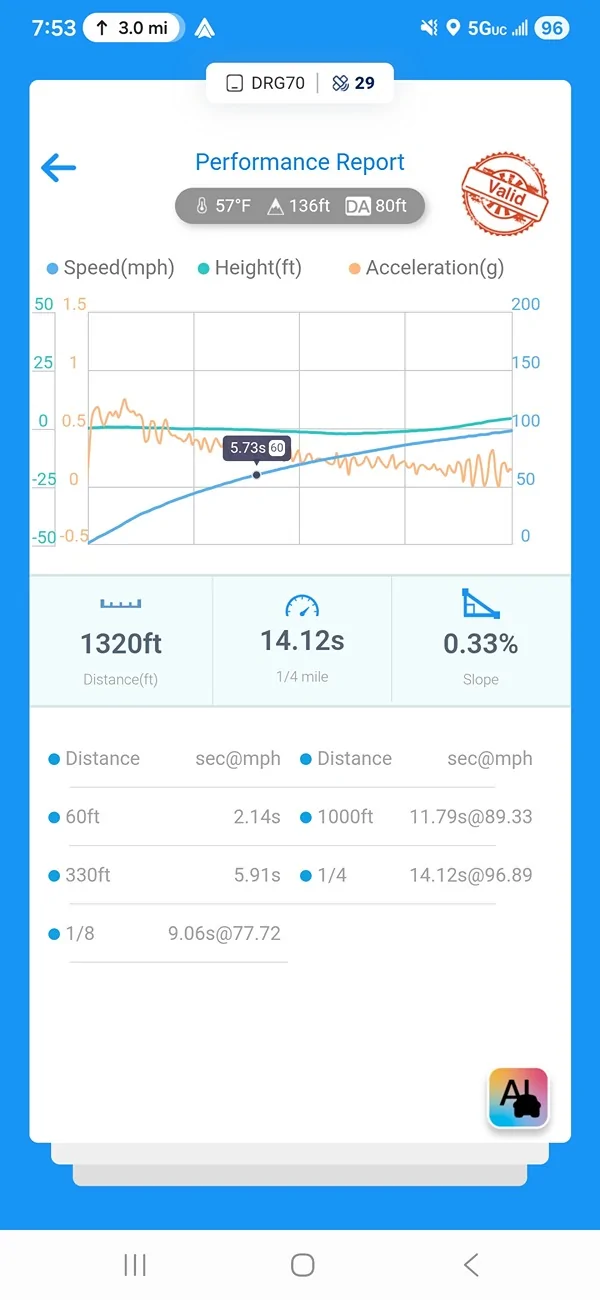The height and width of the screenshot is (1300, 600).
Task: Toggle the Acceleration(g) legend series
Action: (x=426, y=268)
